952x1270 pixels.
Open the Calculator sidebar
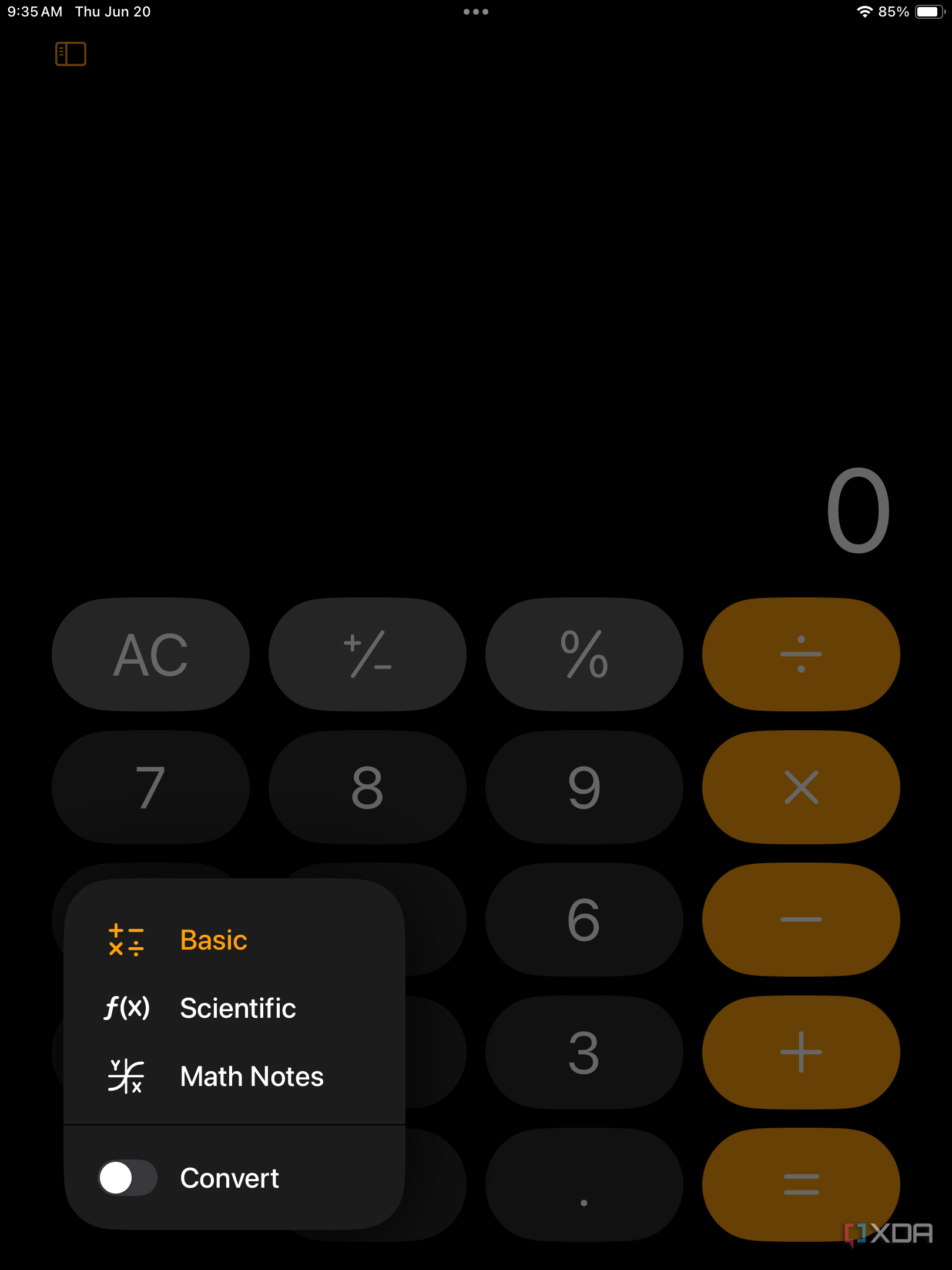point(71,54)
